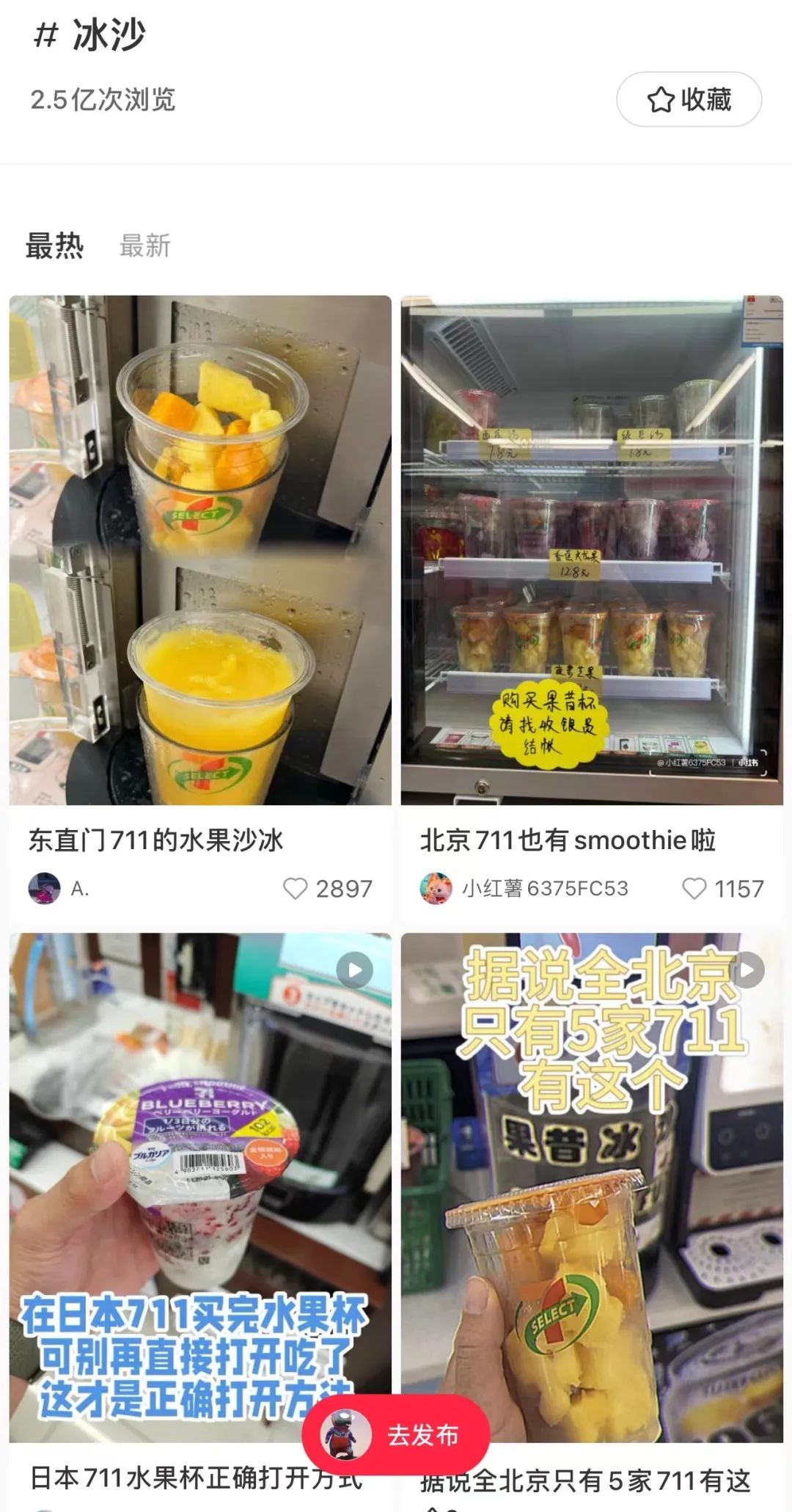Screen dimensions: 792x1512
Task: Switch to the 最新 tab
Action: [x=144, y=248]
